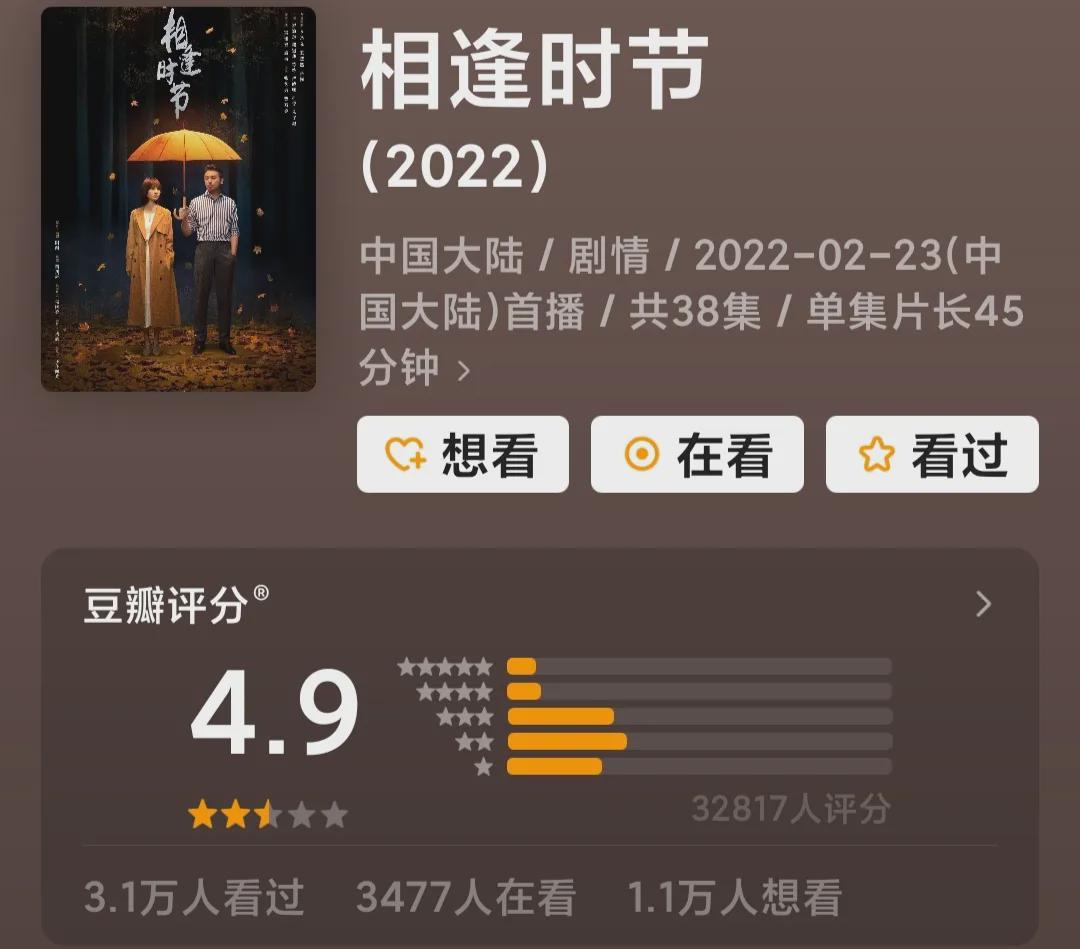Mark 相逢时节 as 想看

(x=462, y=455)
